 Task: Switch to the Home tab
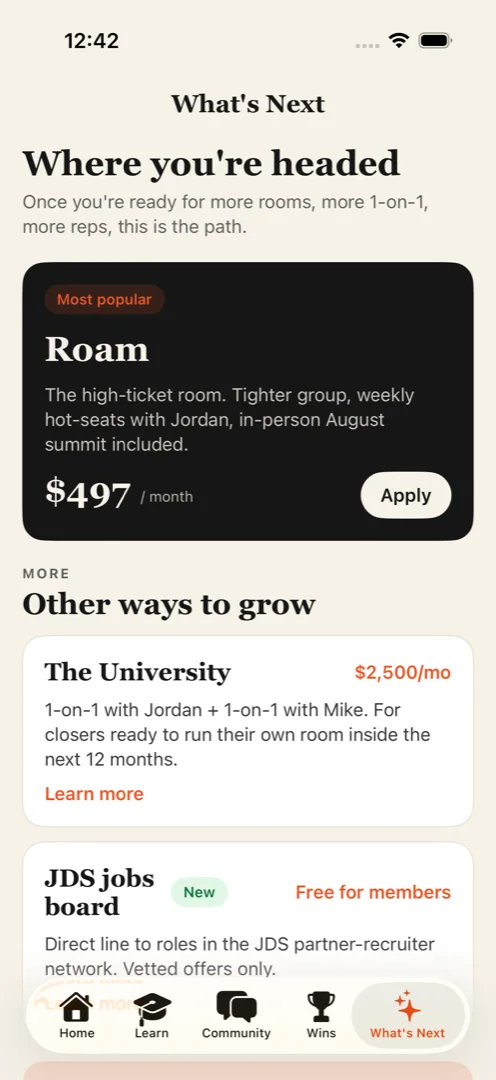[76, 1015]
